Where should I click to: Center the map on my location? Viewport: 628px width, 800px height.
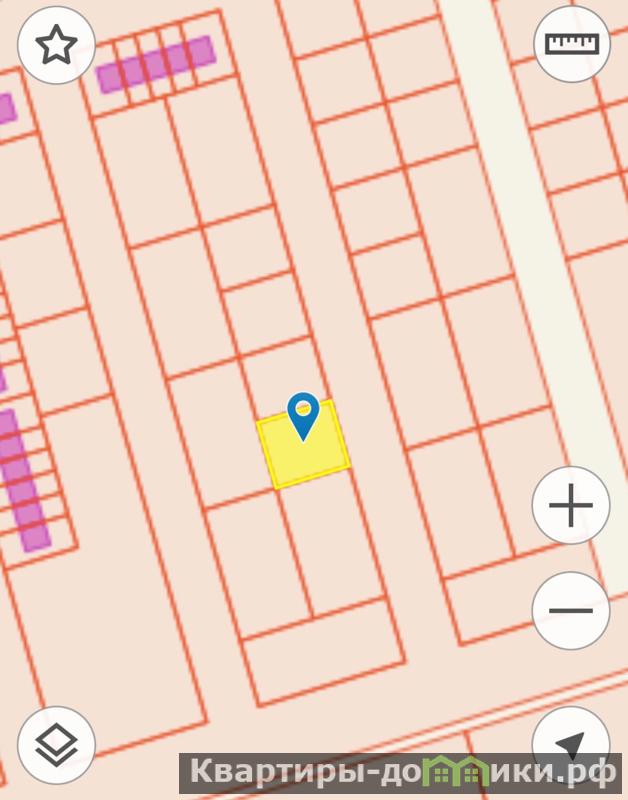click(569, 745)
